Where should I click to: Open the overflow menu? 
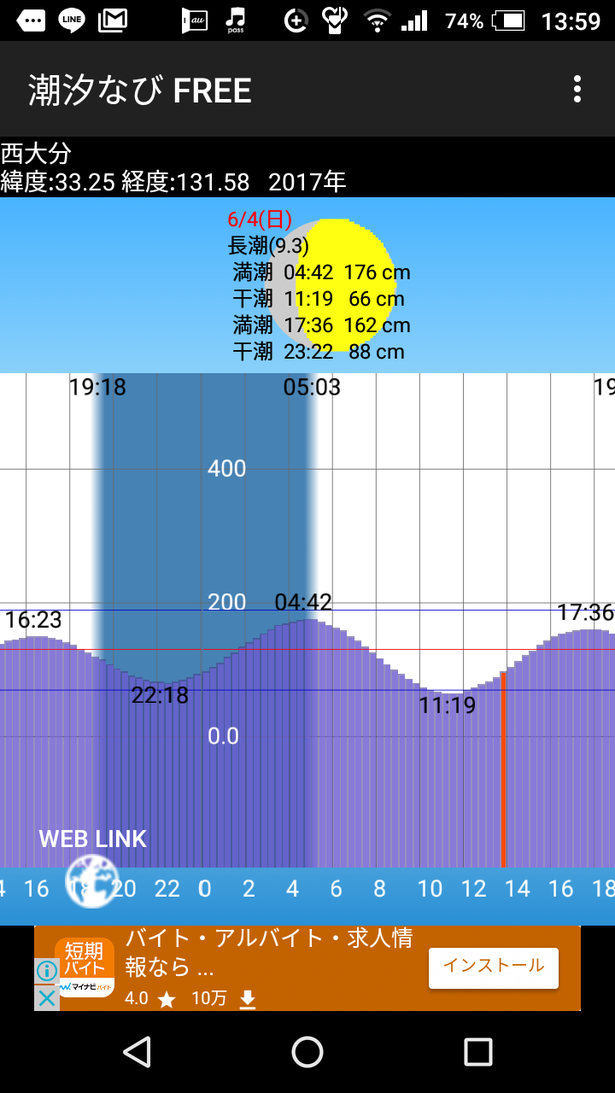click(577, 89)
